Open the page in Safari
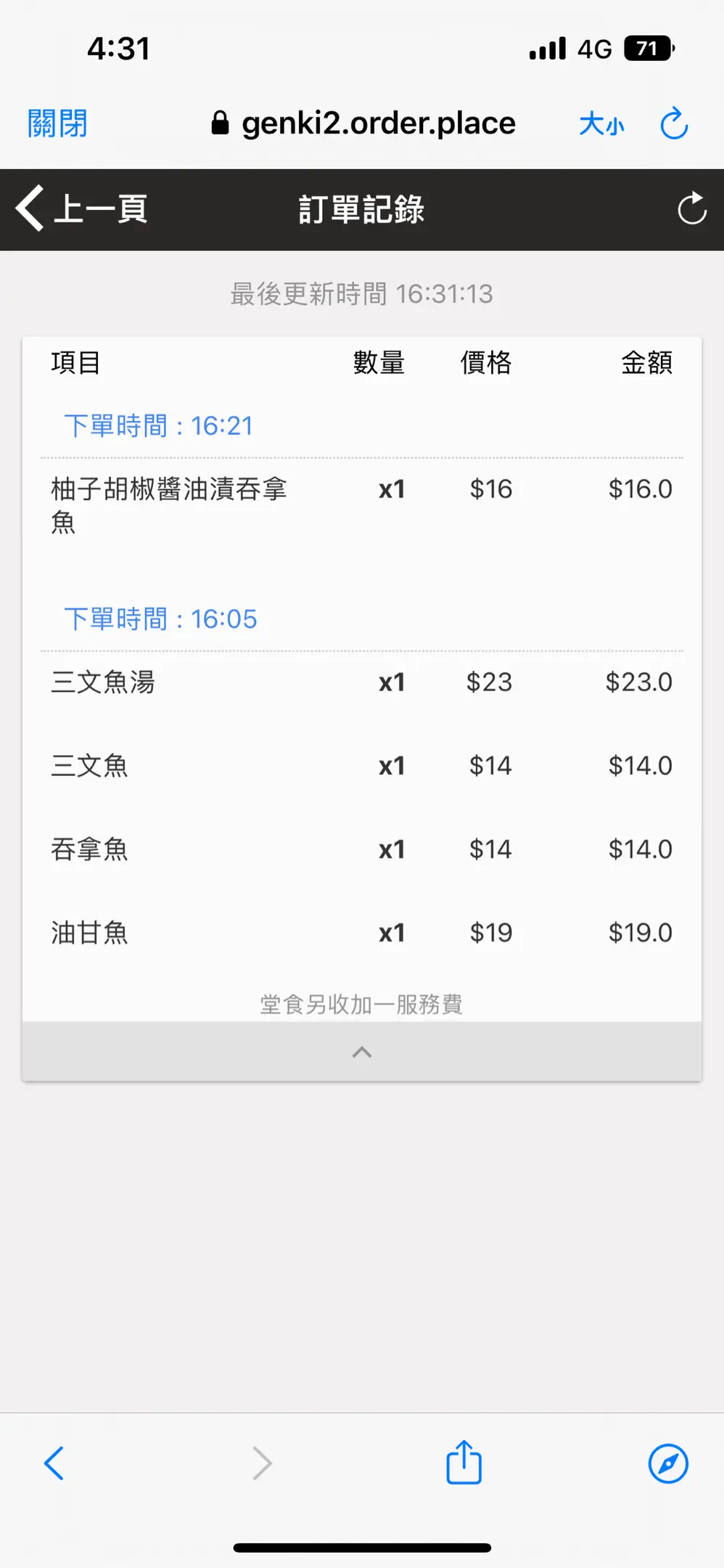The width and height of the screenshot is (724, 1568). 668,1463
